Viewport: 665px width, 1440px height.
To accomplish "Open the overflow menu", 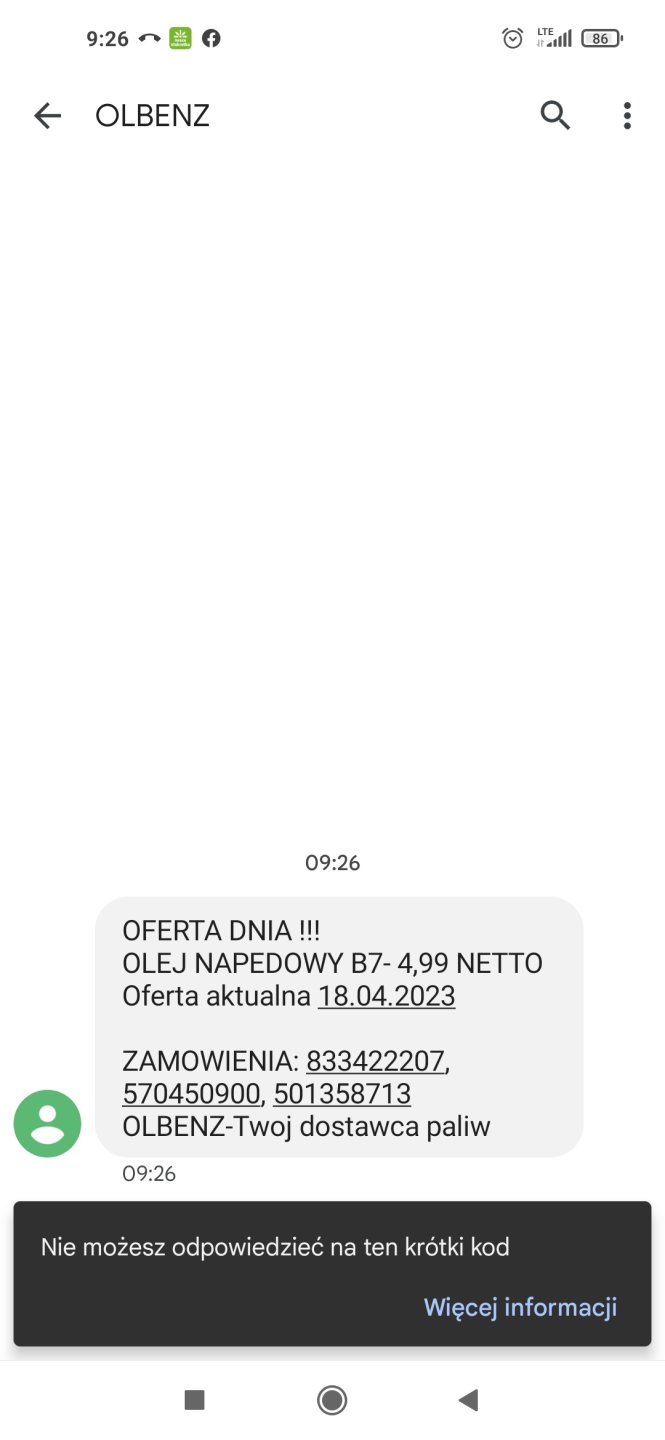I will (627, 116).
